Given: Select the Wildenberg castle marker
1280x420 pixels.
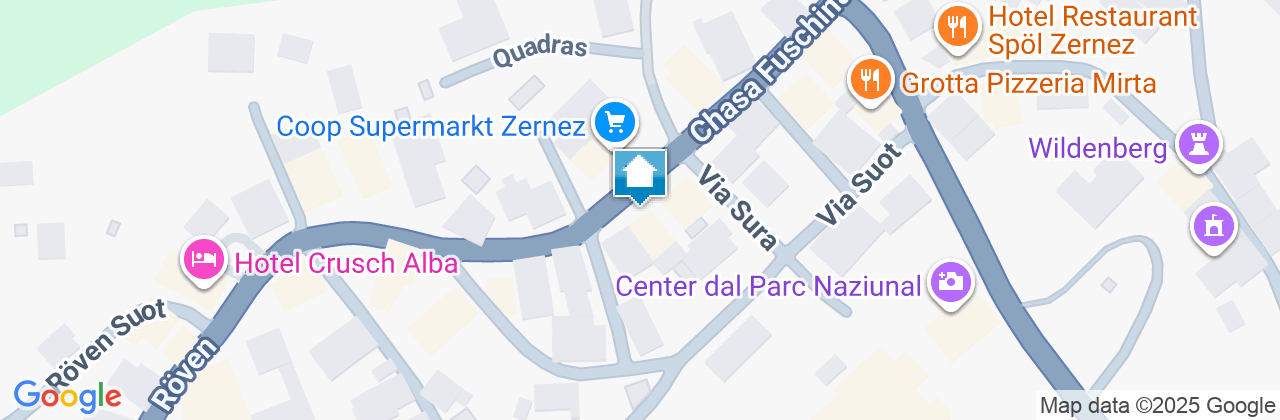Looking at the screenshot, I should pos(1199,144).
